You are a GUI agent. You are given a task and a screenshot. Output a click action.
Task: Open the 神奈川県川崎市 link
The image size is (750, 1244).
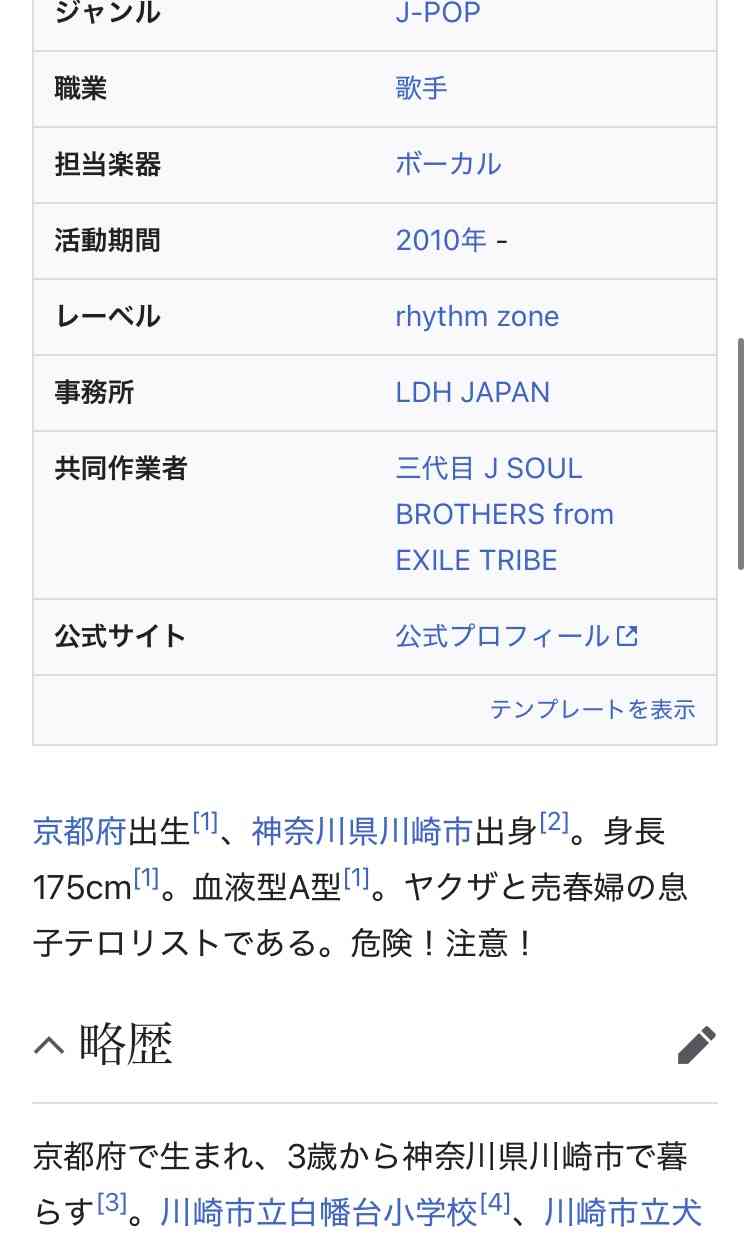362,832
